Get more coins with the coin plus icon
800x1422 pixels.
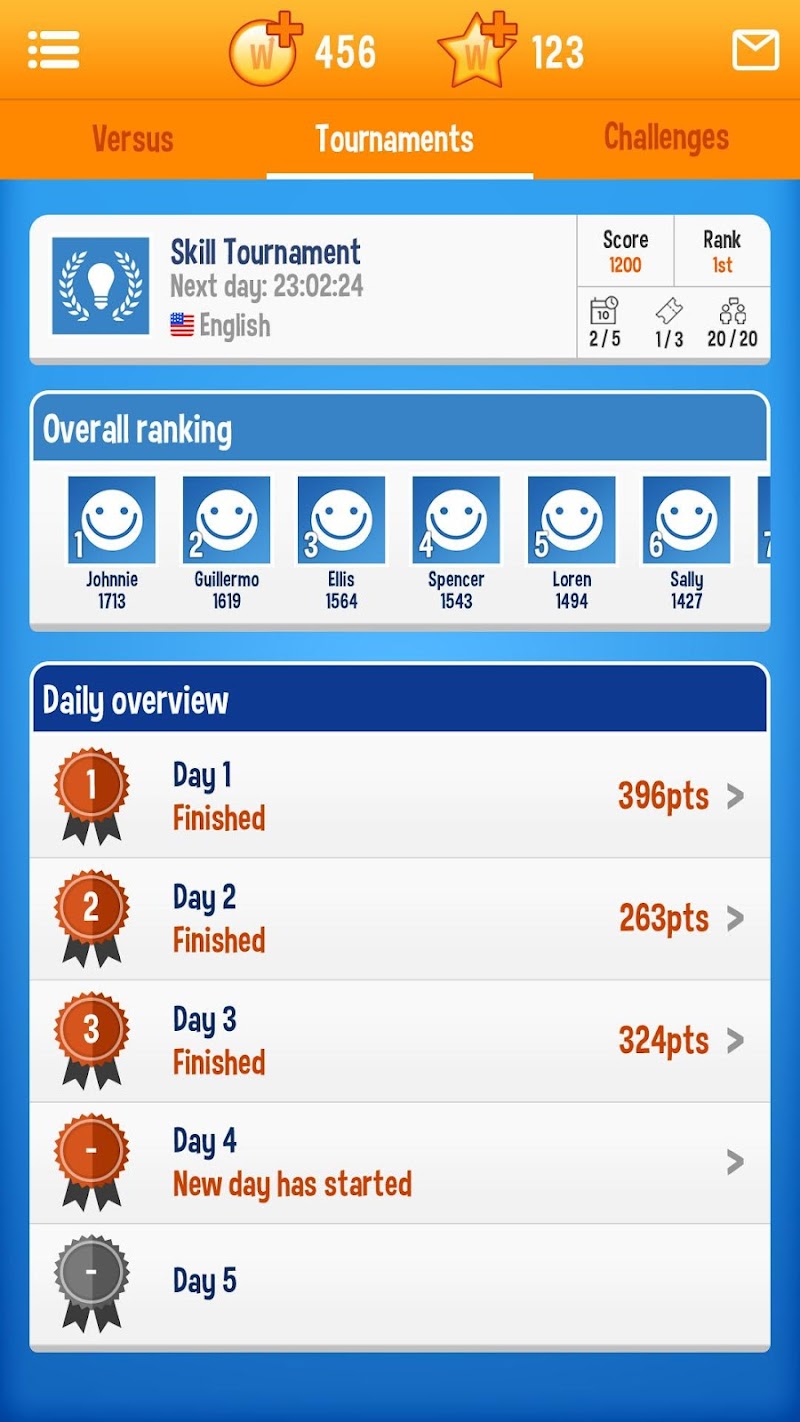tap(264, 52)
